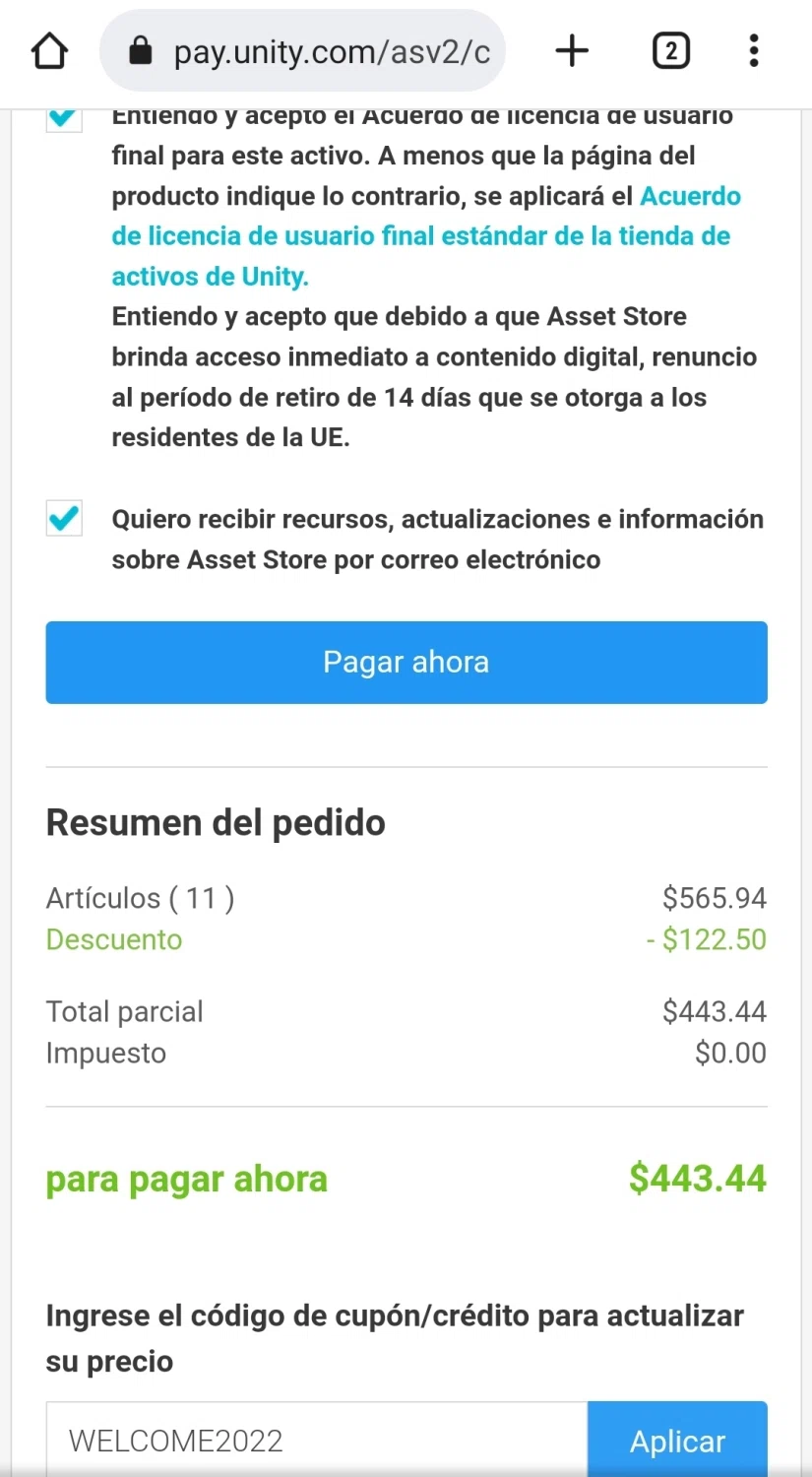The image size is (812, 1477).
Task: Show the open tabs switcher
Action: click(x=670, y=51)
